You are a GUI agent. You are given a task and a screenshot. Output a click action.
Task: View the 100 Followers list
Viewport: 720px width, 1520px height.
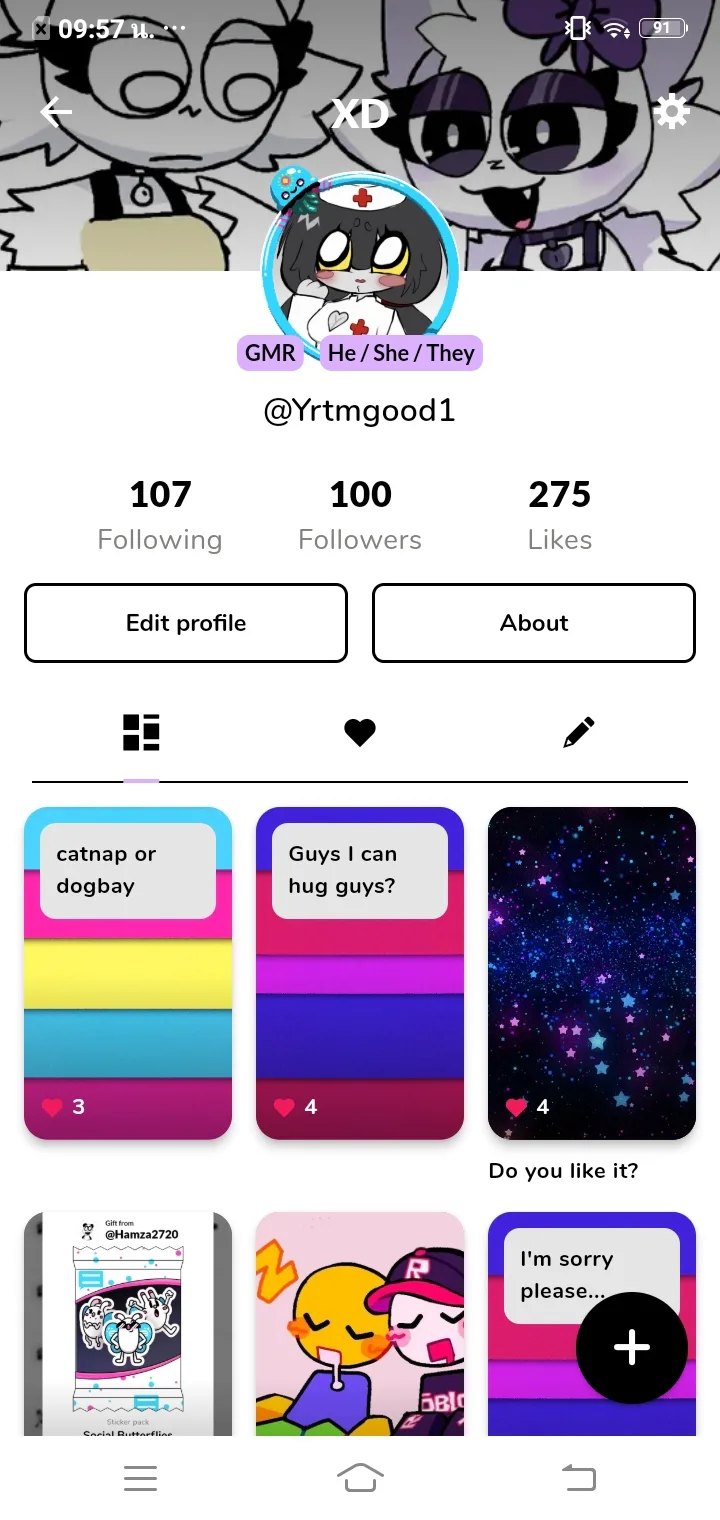click(360, 514)
